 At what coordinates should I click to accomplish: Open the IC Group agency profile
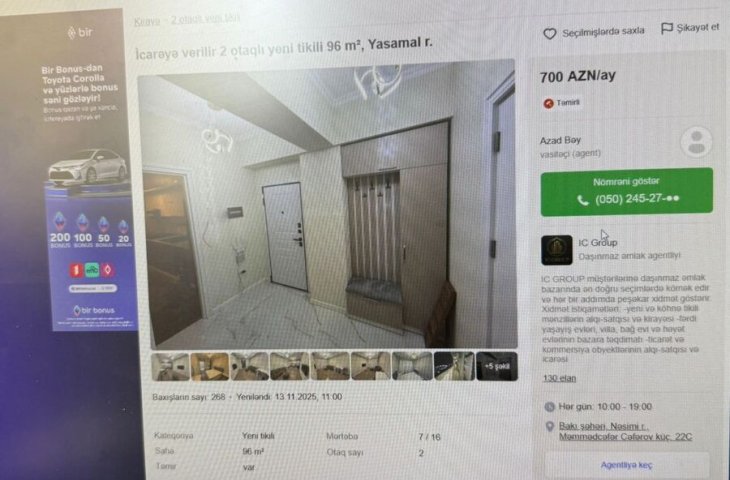597,243
